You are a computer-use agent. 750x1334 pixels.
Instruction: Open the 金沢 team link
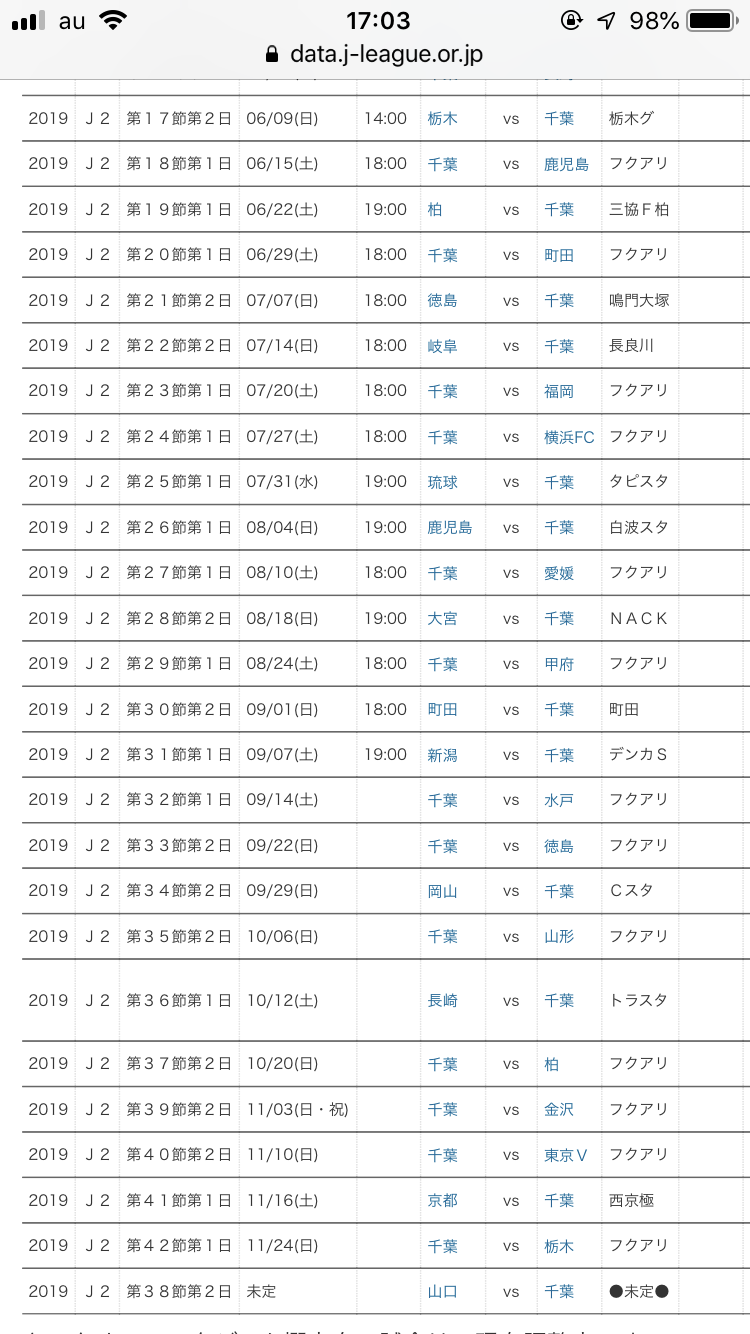pyautogui.click(x=559, y=1109)
